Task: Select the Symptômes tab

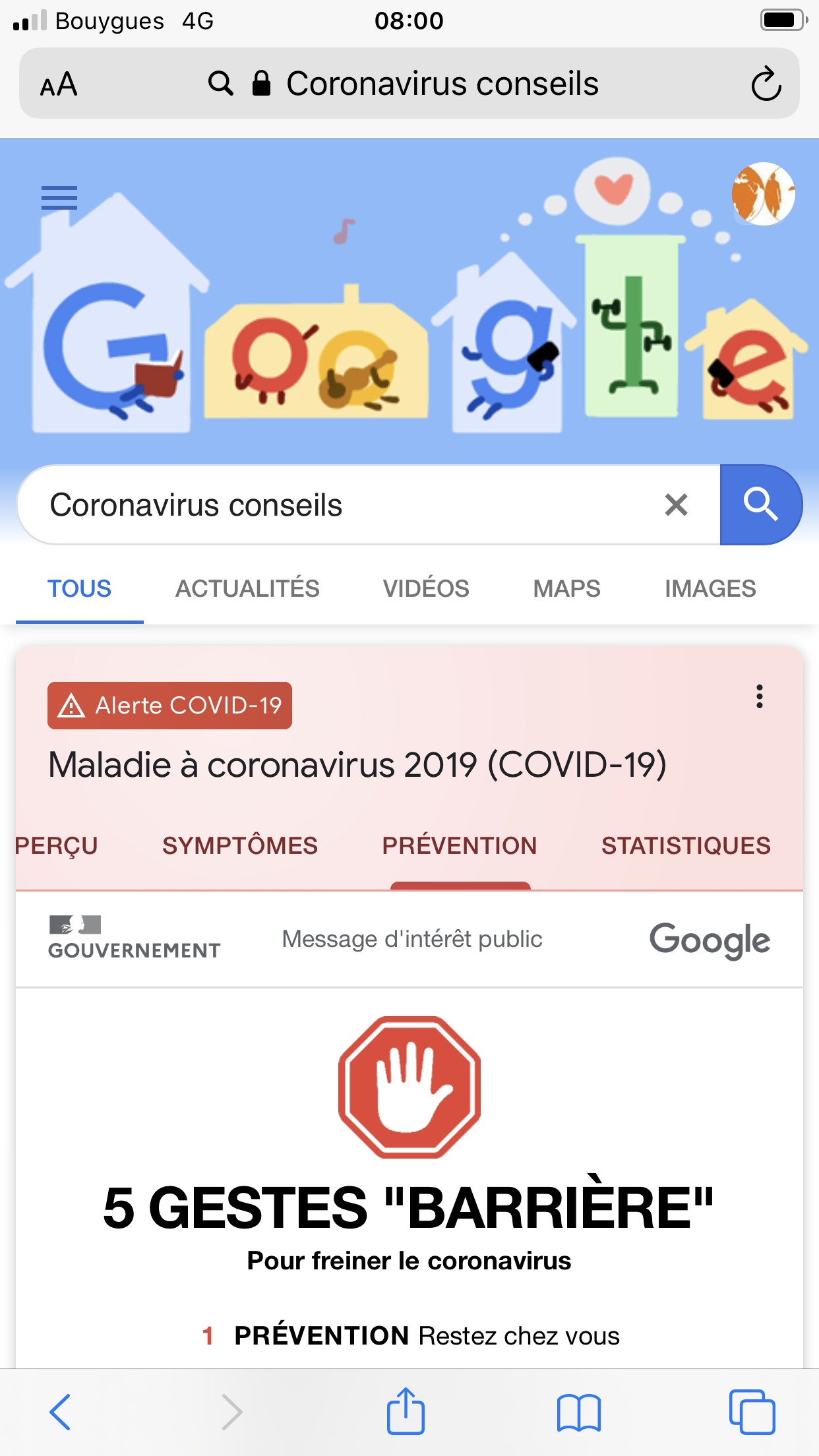Action: click(x=240, y=845)
